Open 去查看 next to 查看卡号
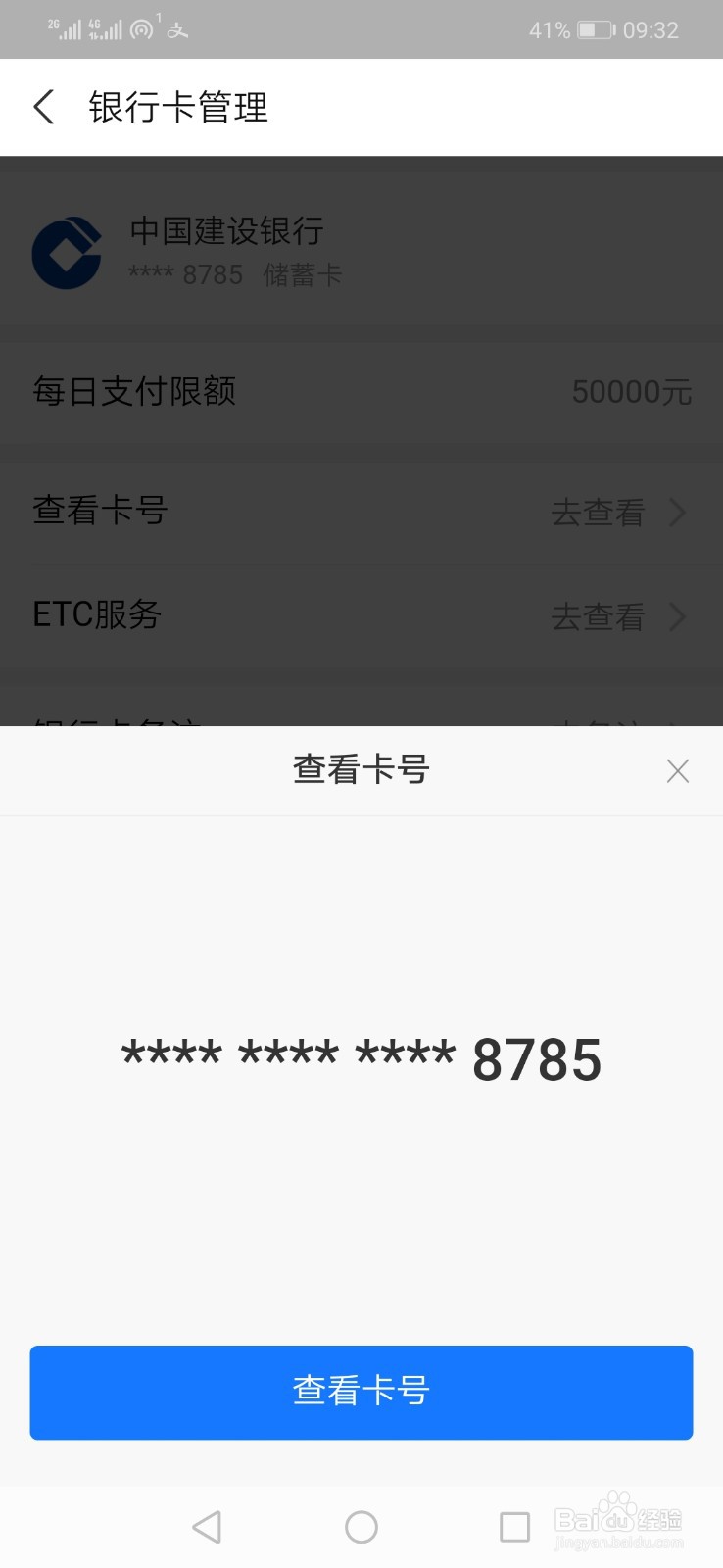This screenshot has width=723, height=1568. (x=596, y=512)
